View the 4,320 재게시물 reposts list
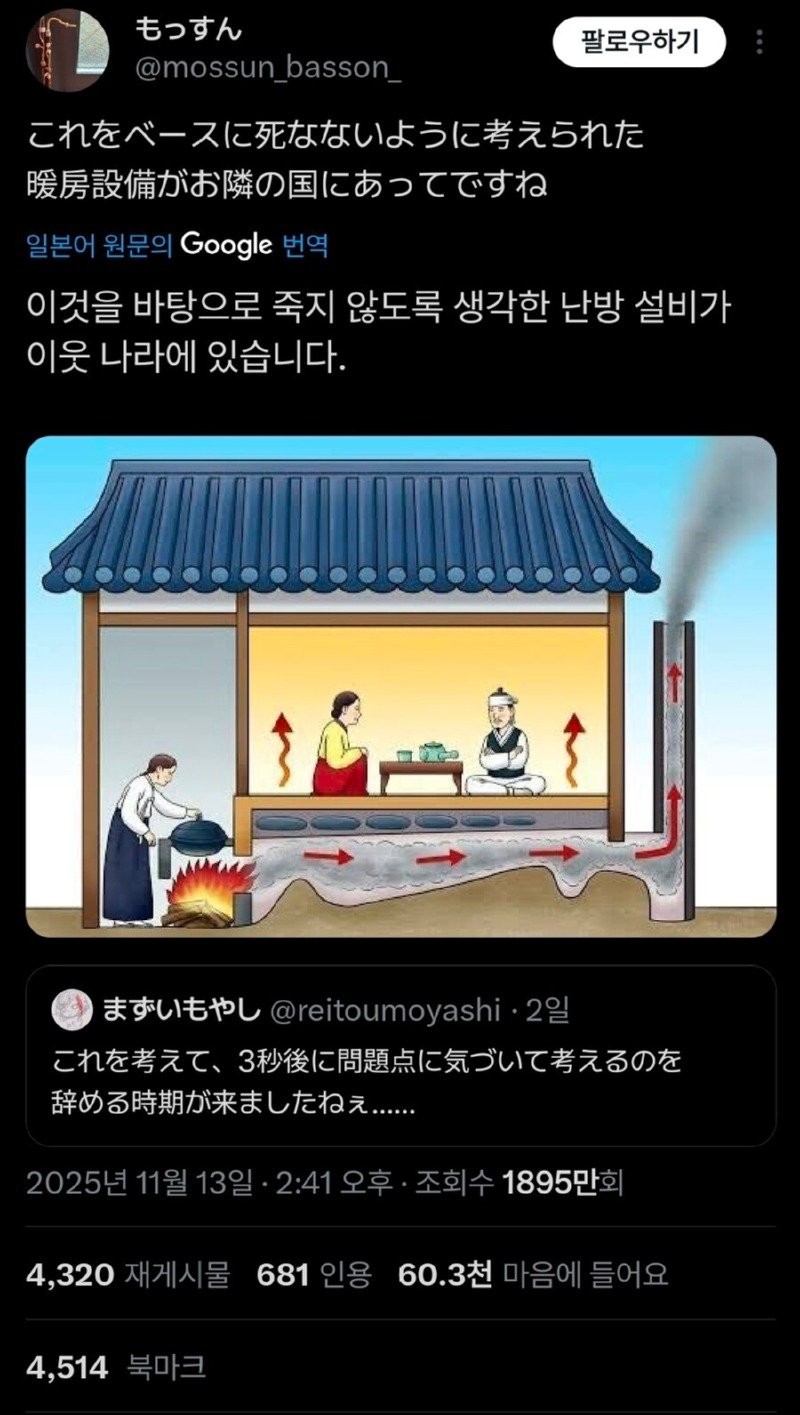 [x=128, y=1274]
